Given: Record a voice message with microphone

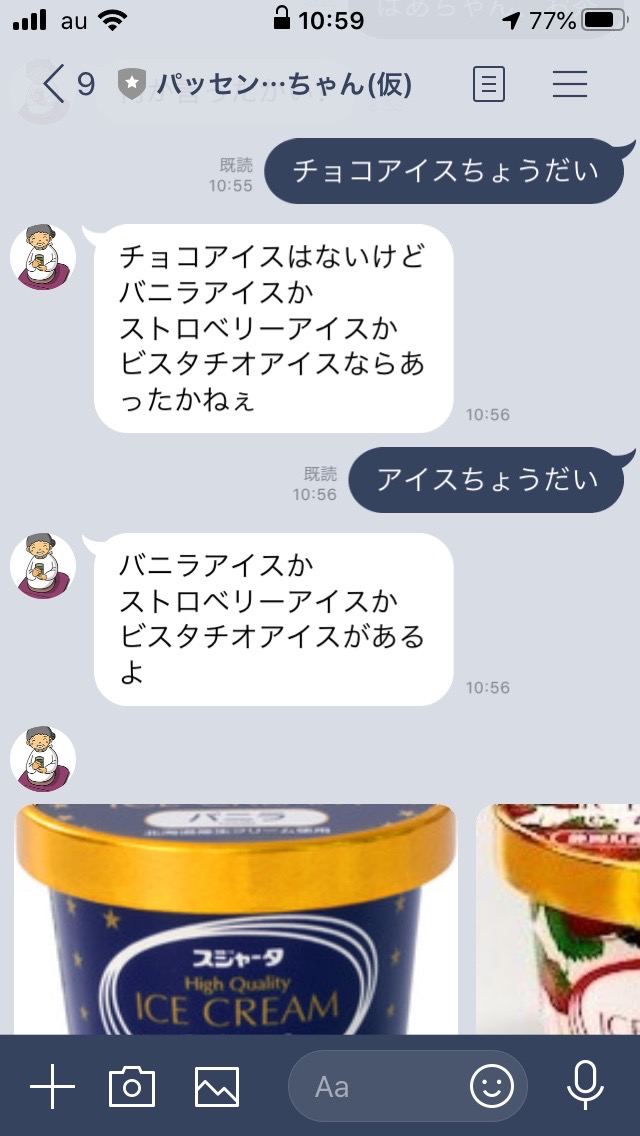Looking at the screenshot, I should pos(585,1086).
